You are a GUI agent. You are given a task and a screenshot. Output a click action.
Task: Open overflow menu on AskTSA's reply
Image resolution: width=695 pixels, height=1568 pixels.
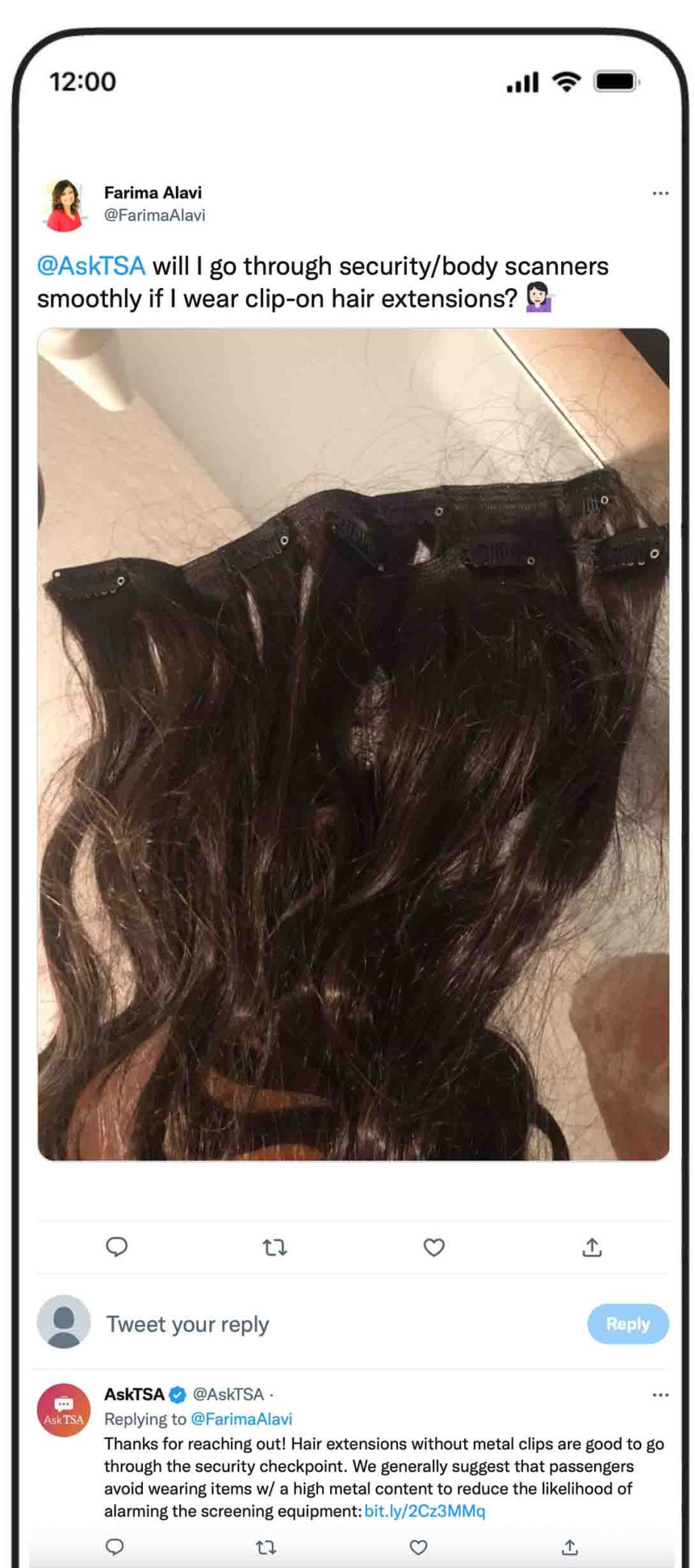click(x=660, y=1395)
